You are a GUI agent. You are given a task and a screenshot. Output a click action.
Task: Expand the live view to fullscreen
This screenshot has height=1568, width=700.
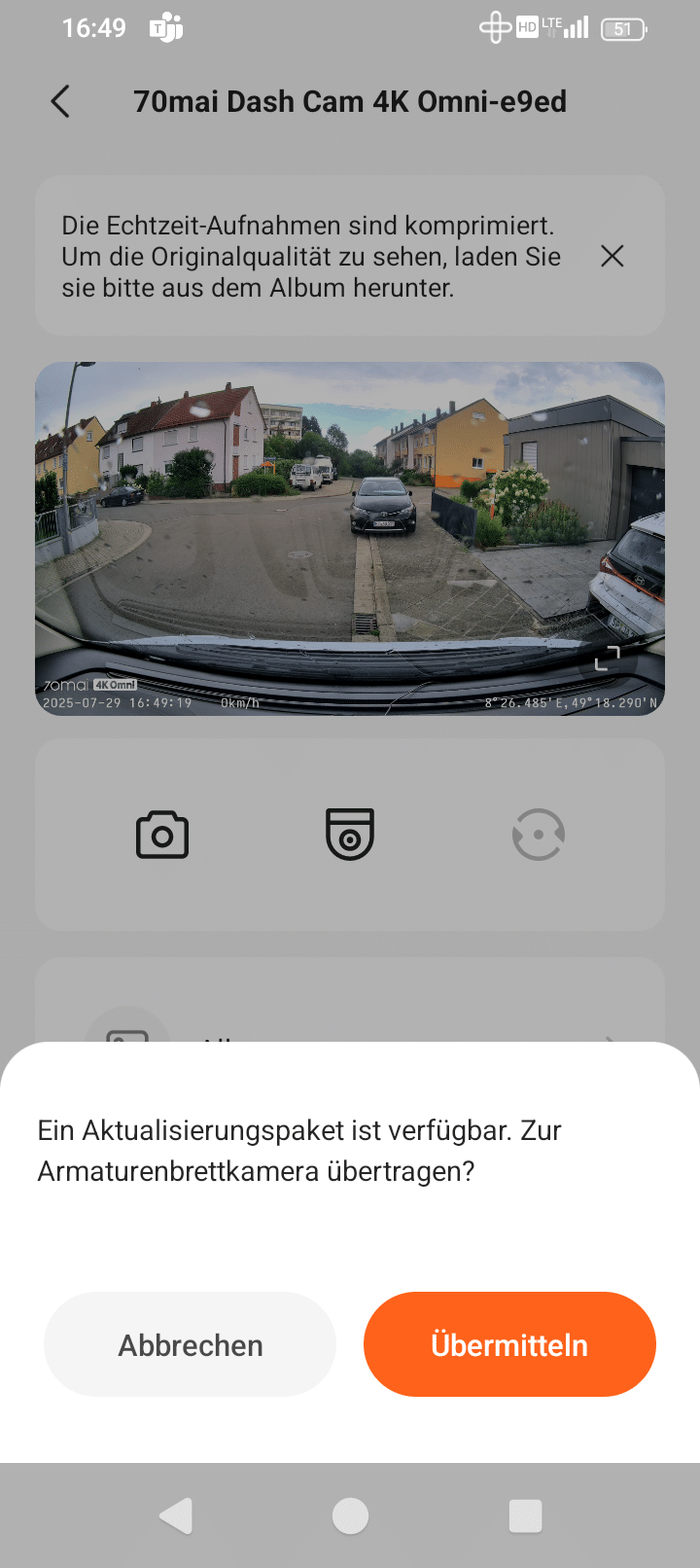(607, 659)
